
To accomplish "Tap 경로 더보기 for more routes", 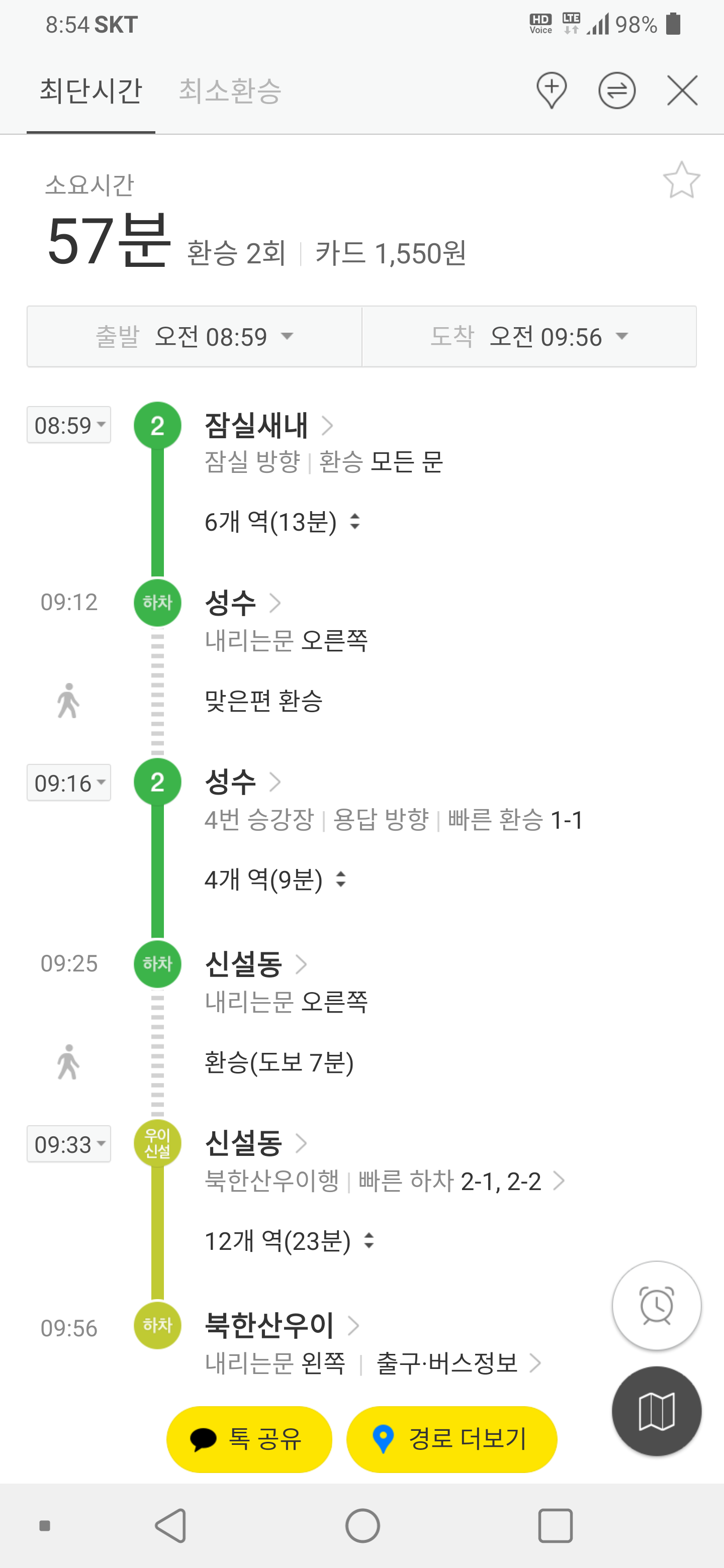I will tap(451, 1439).
